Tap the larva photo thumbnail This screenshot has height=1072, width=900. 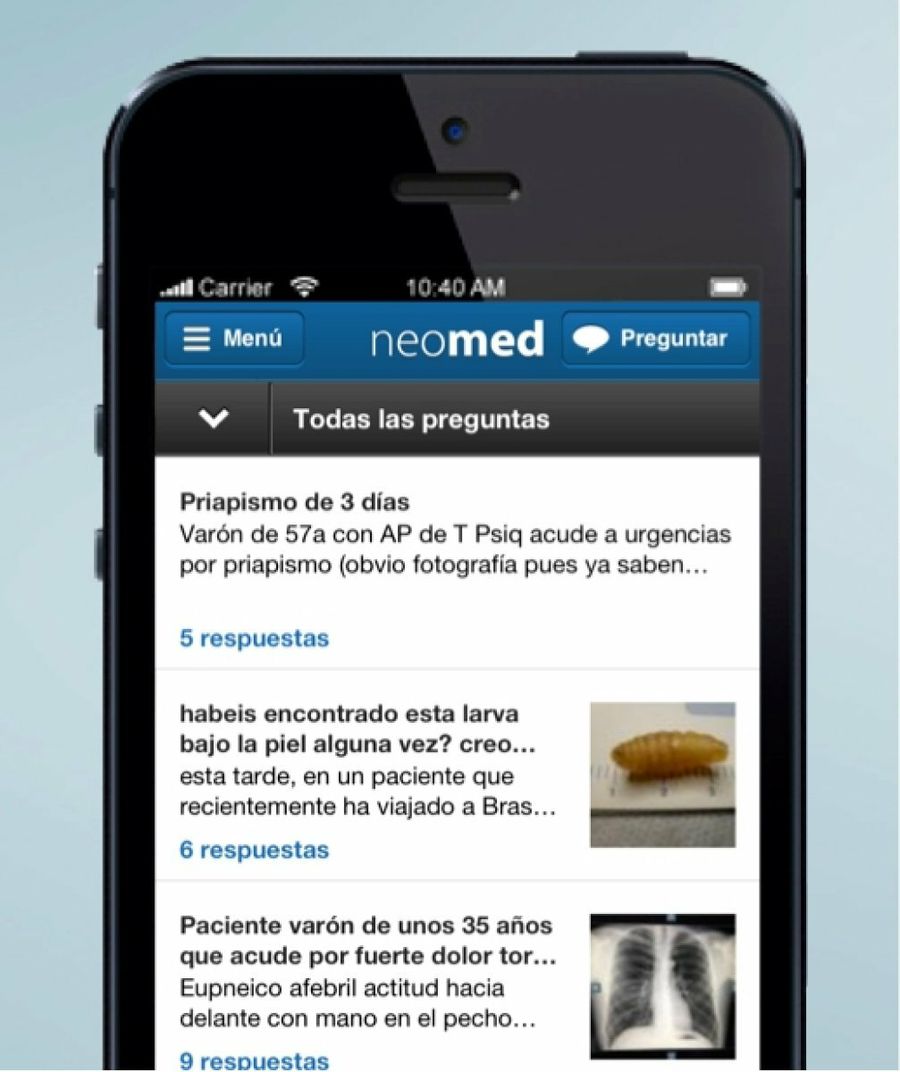click(x=662, y=775)
